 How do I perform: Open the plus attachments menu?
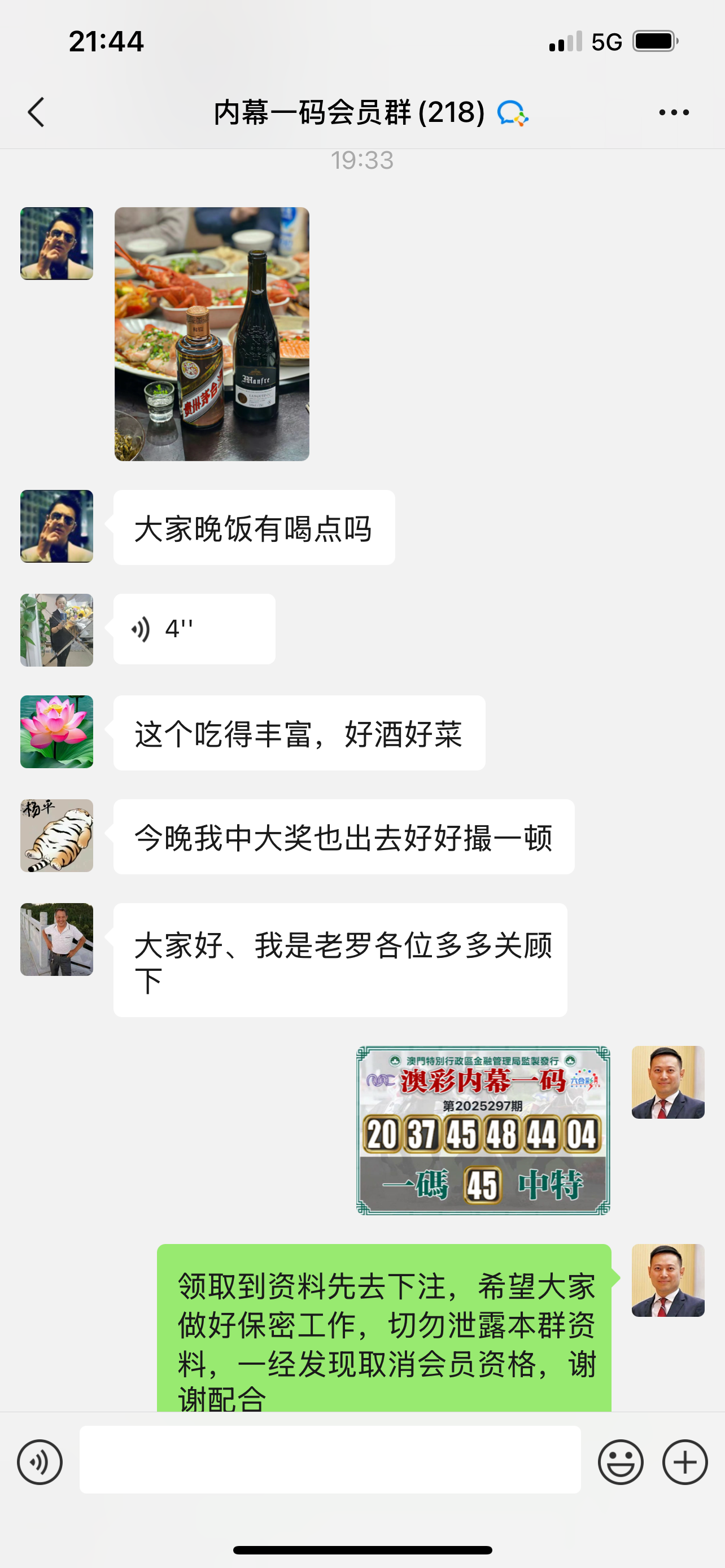coord(685,1461)
